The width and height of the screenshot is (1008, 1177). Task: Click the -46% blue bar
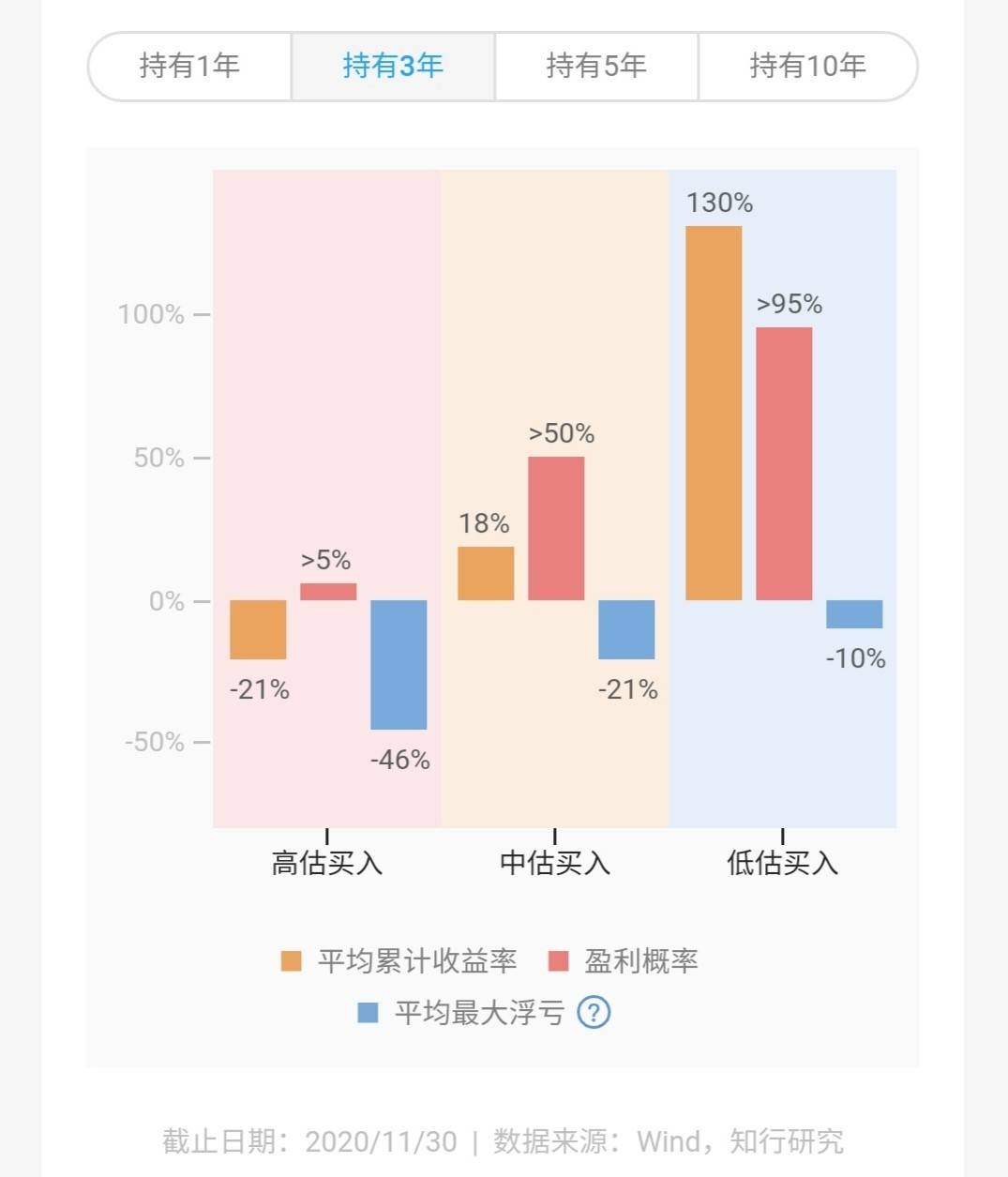click(x=399, y=664)
